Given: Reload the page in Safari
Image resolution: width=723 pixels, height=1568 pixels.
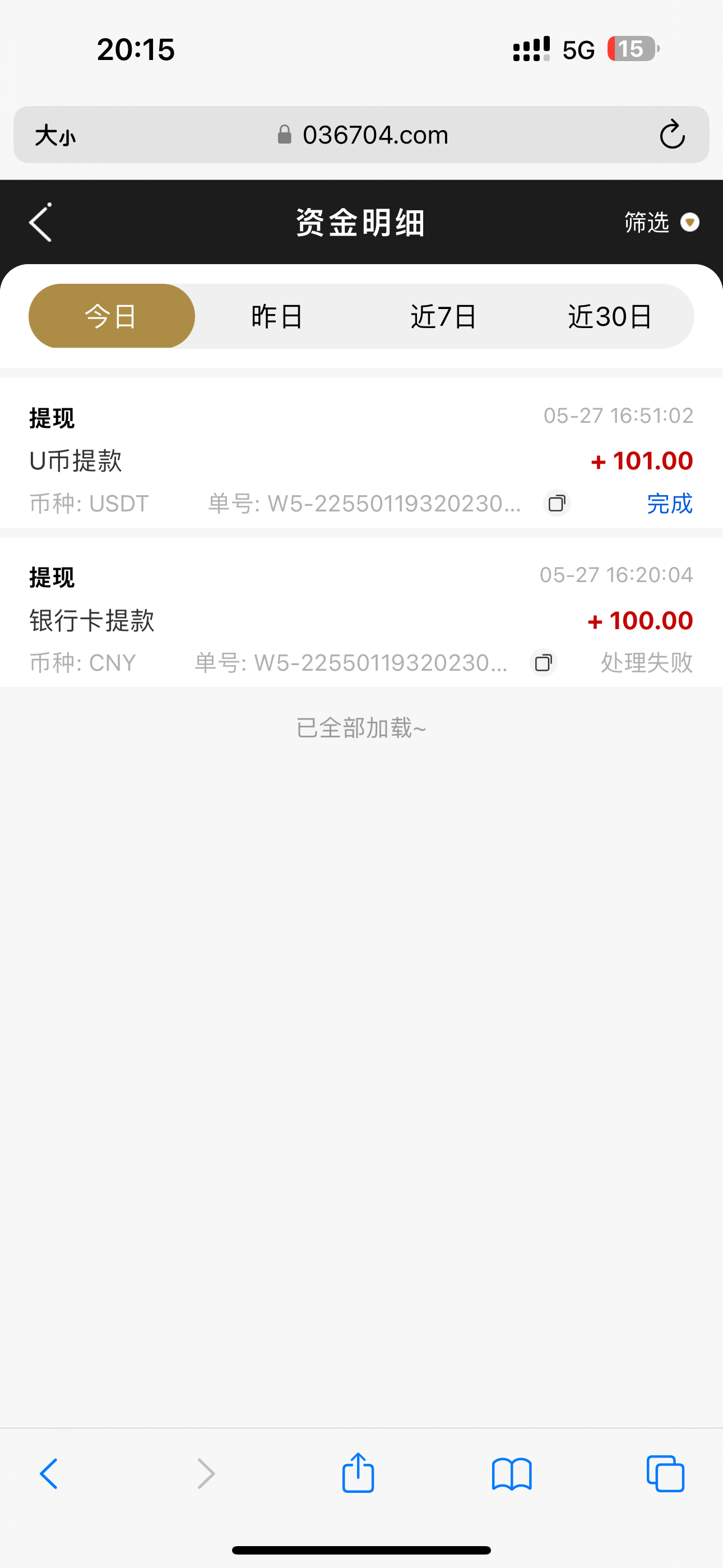Looking at the screenshot, I should tap(672, 135).
